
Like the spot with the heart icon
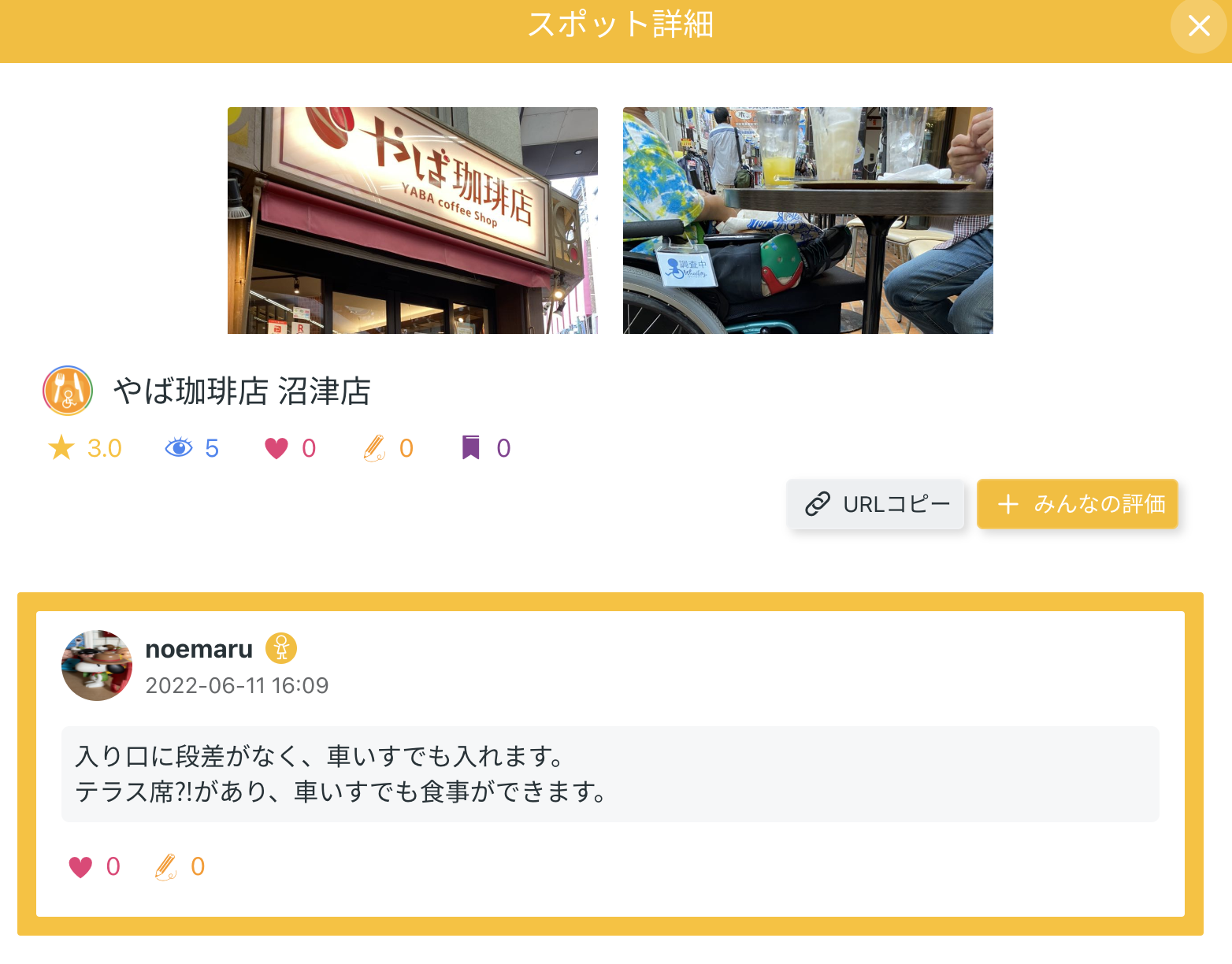[x=276, y=448]
